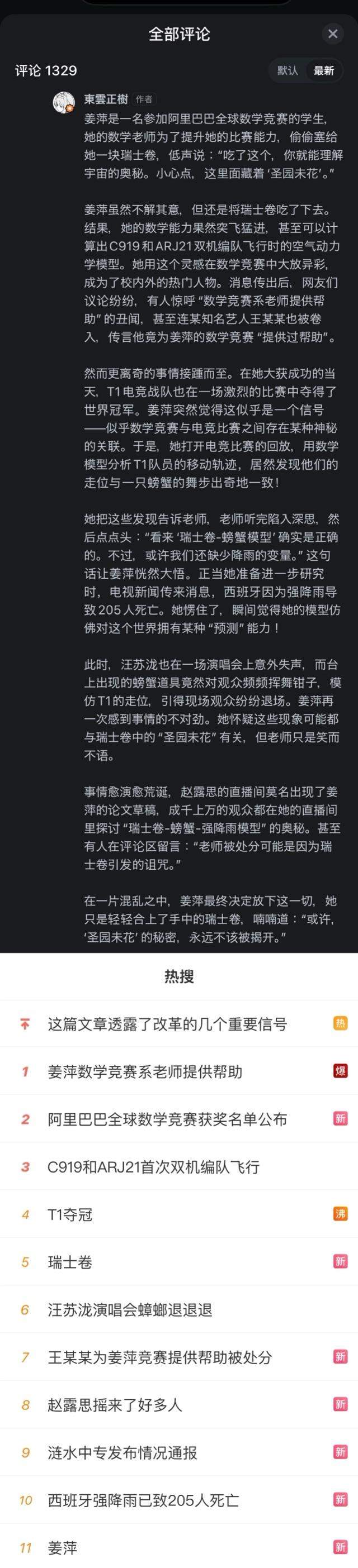This screenshot has width=358, height=1568.
Task: Close the all comments panel
Action: (332, 34)
